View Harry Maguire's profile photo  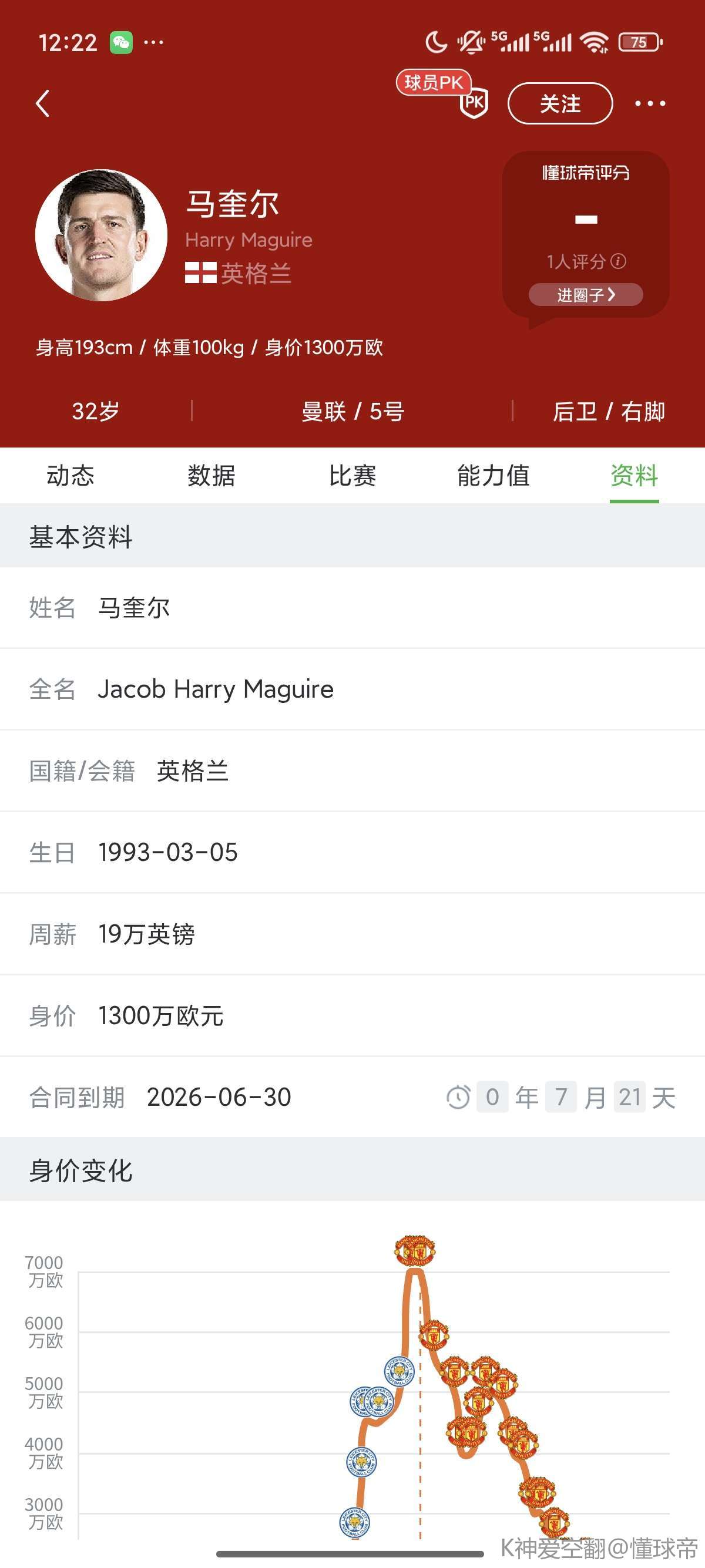point(101,235)
